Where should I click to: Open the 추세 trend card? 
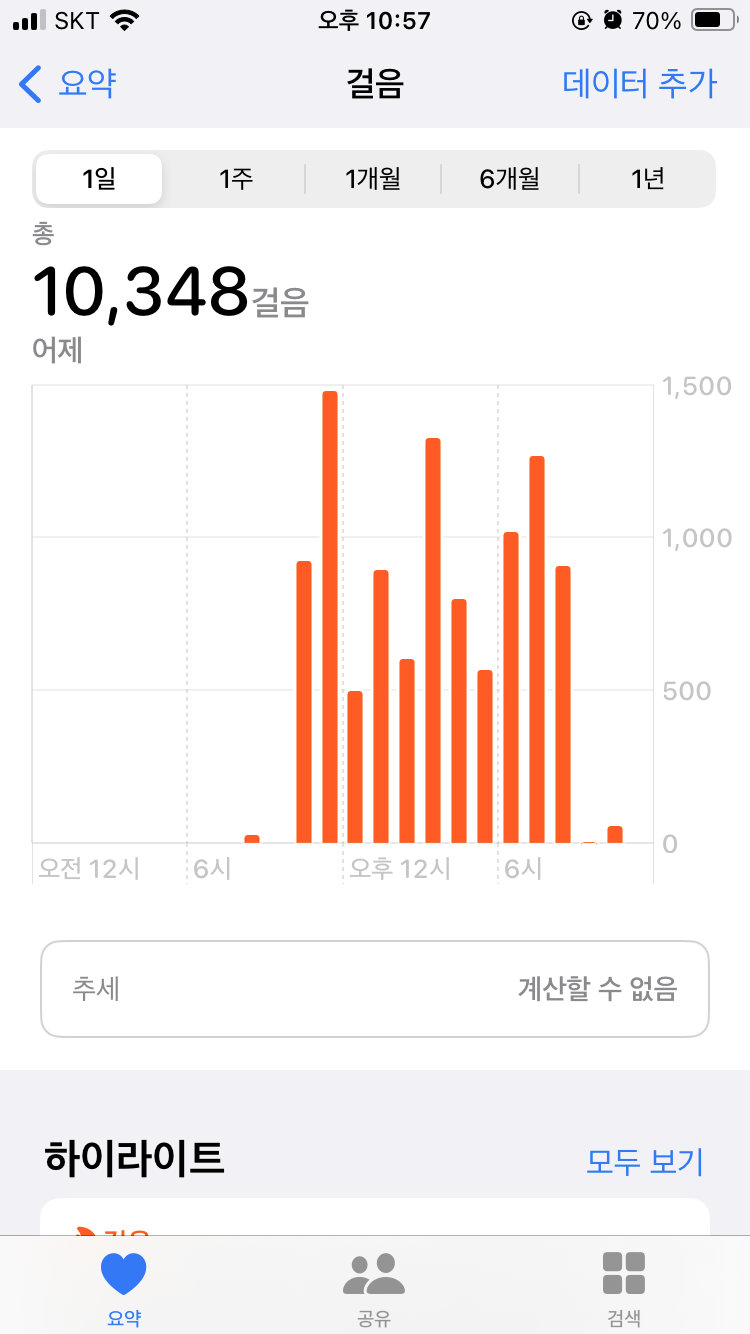coord(375,989)
